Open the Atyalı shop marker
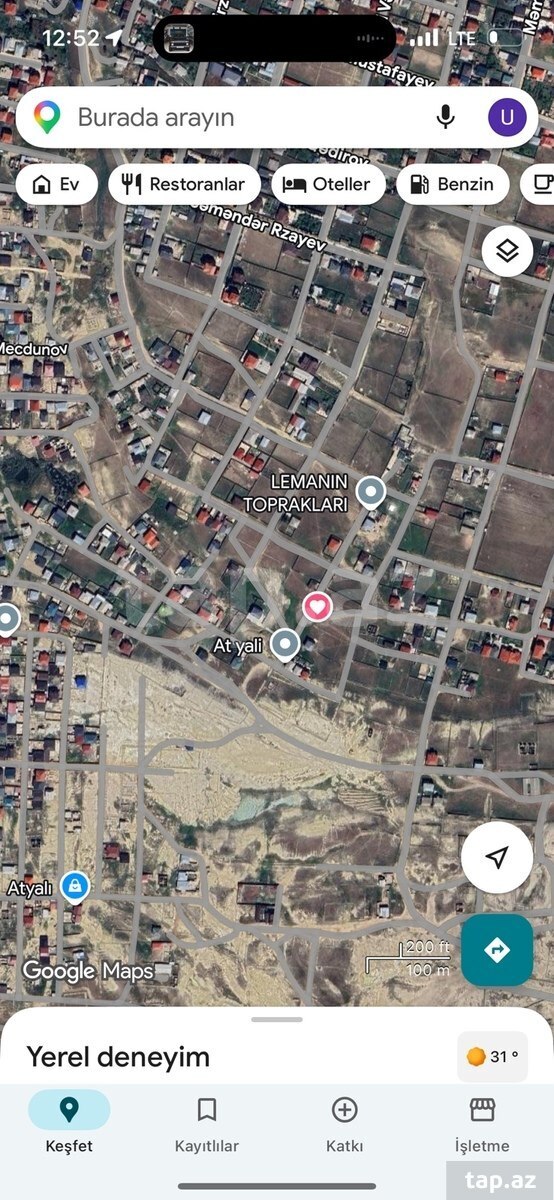 [74, 886]
